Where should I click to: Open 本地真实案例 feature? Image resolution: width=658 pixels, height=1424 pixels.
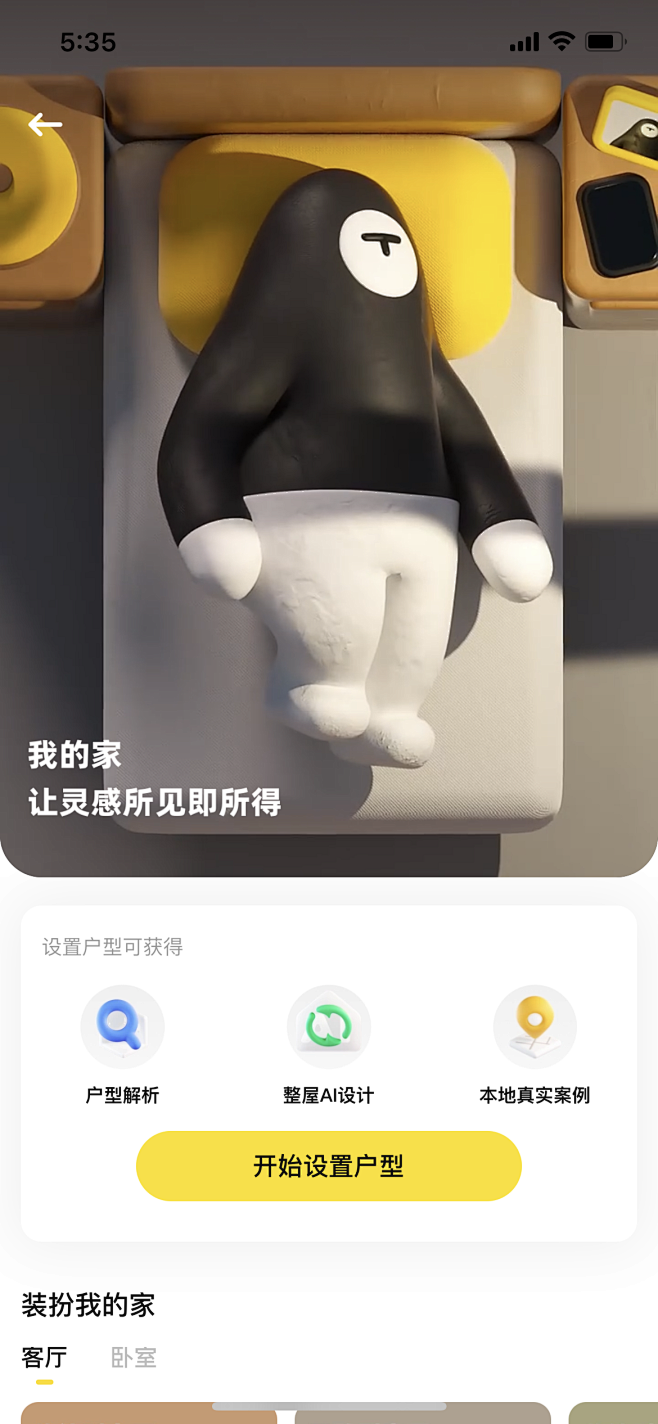point(535,1045)
